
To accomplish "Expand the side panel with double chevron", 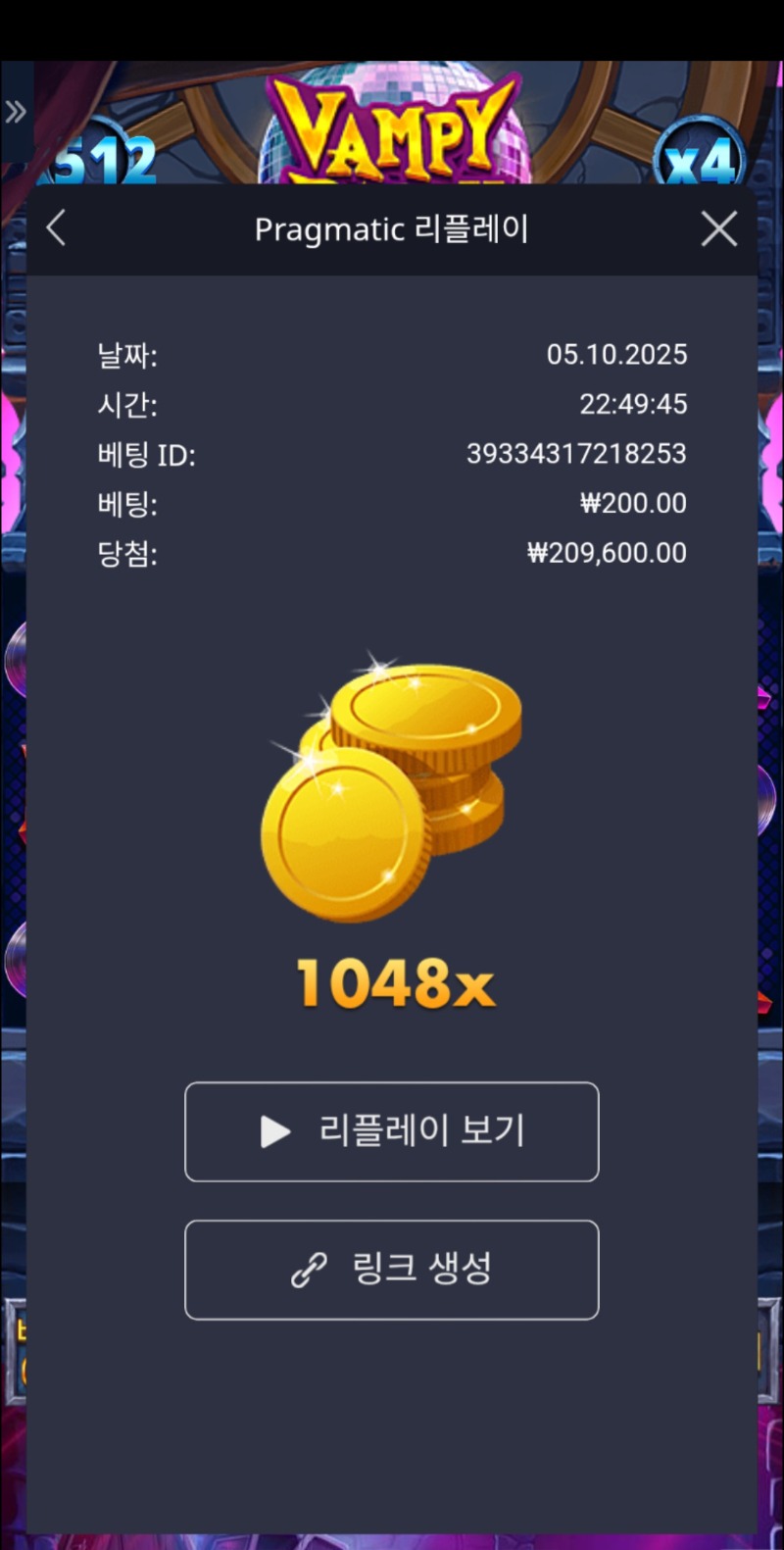I will pos(16,112).
